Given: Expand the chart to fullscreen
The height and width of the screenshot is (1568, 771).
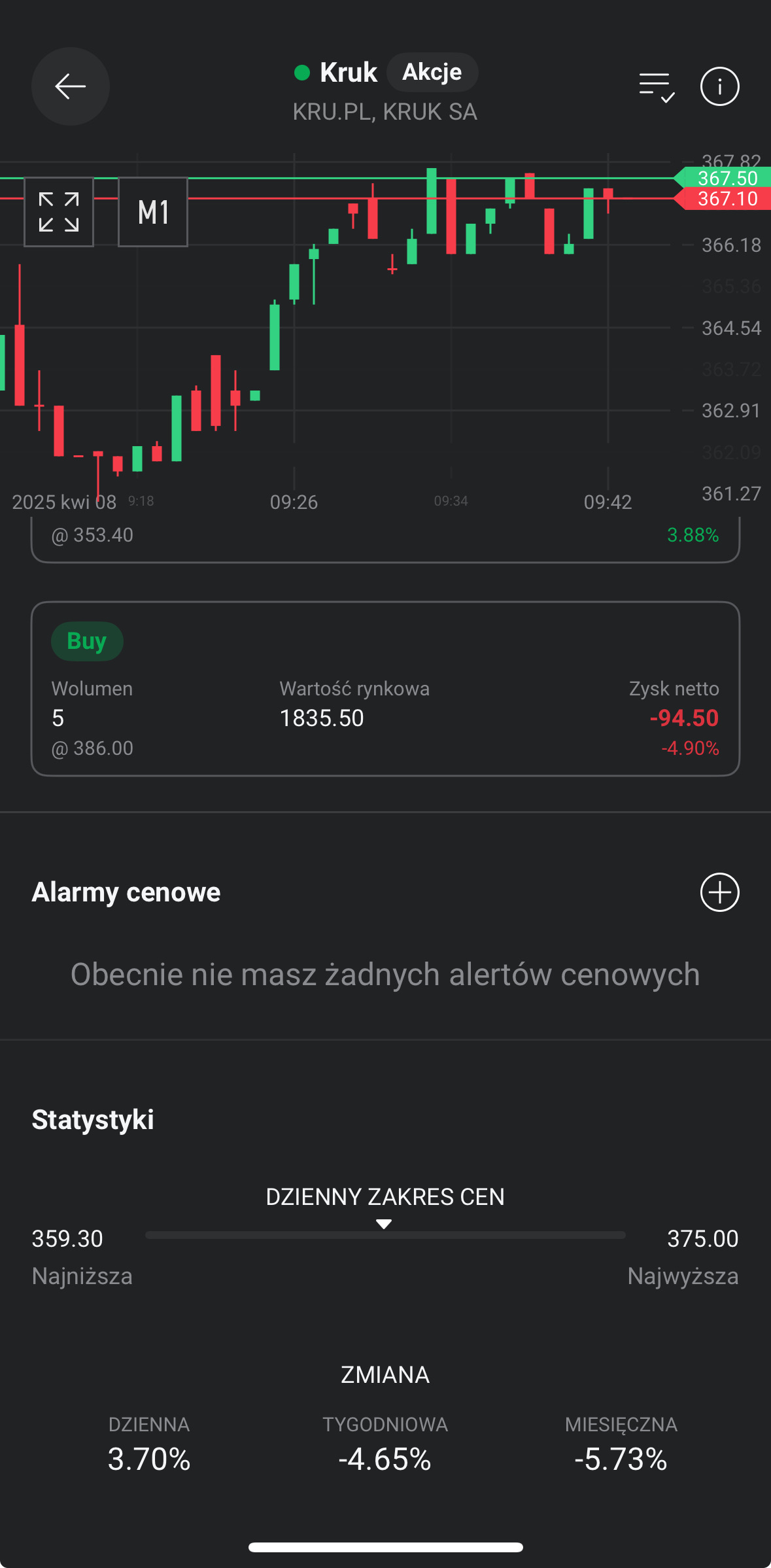Looking at the screenshot, I should click(x=59, y=212).
